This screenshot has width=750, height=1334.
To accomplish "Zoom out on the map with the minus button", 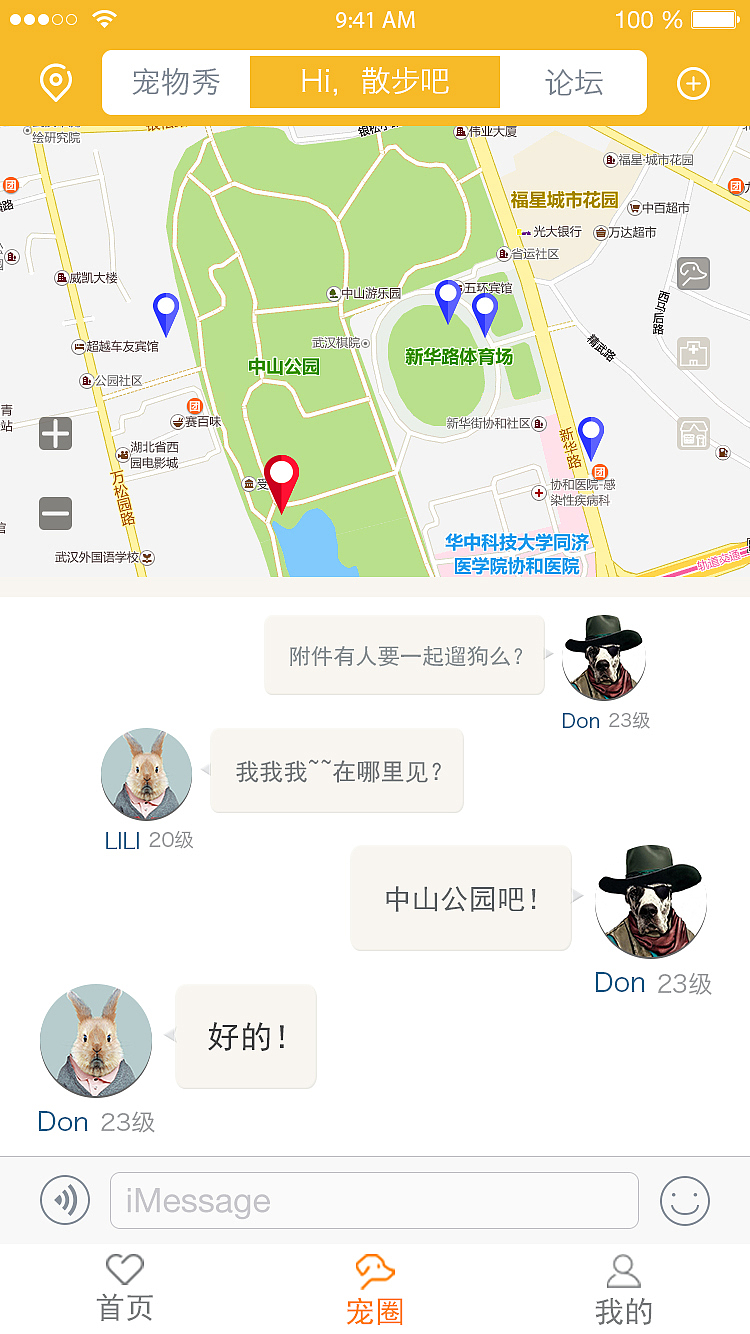I will 55,513.
